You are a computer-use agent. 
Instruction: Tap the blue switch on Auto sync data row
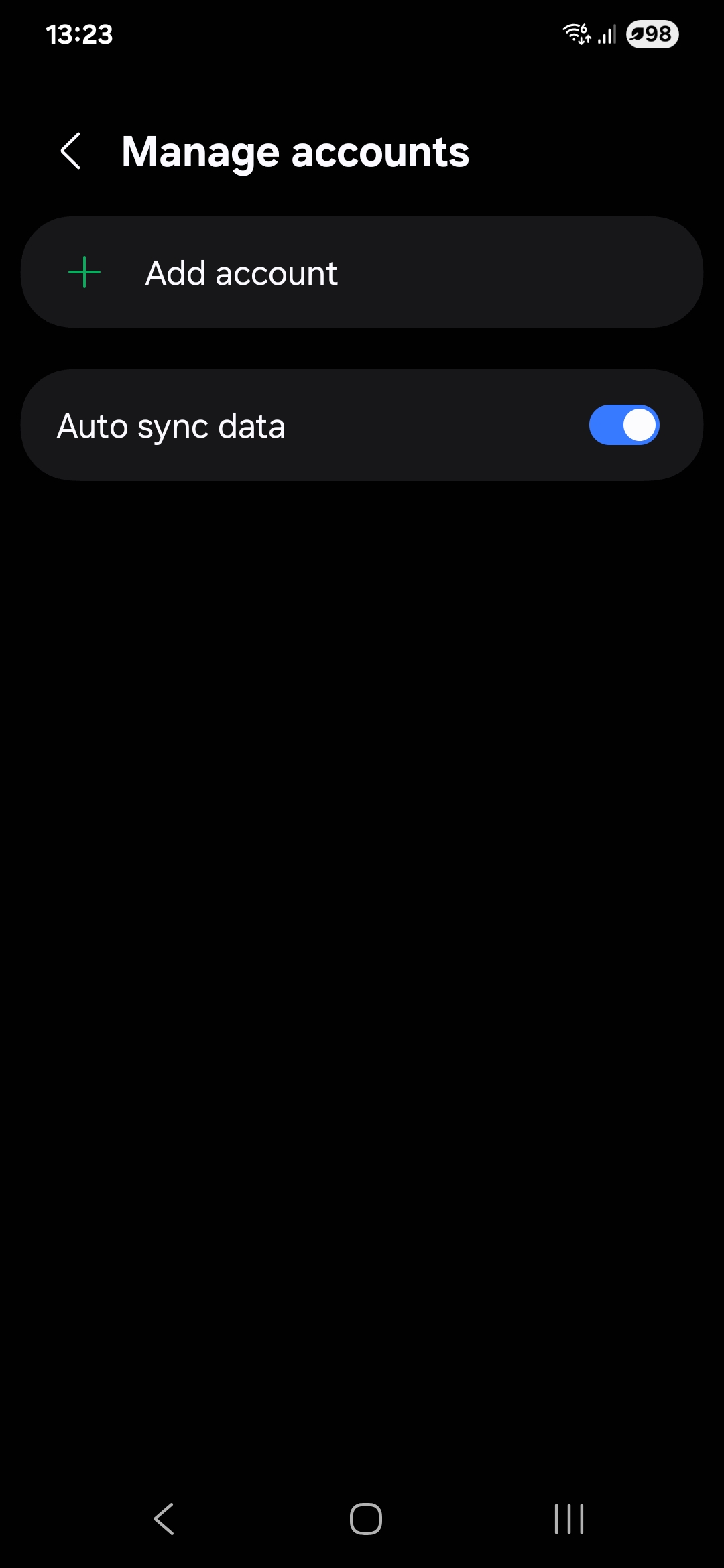click(623, 425)
